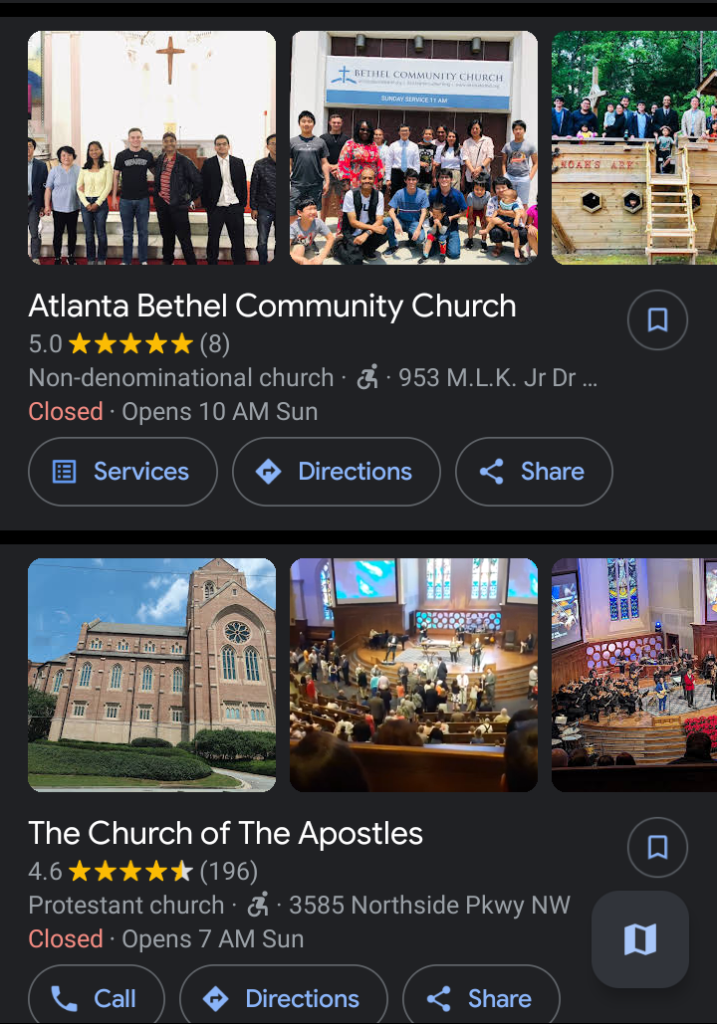Share The Church of The Apostles listing
The height and width of the screenshot is (1024, 717).
coord(480,998)
